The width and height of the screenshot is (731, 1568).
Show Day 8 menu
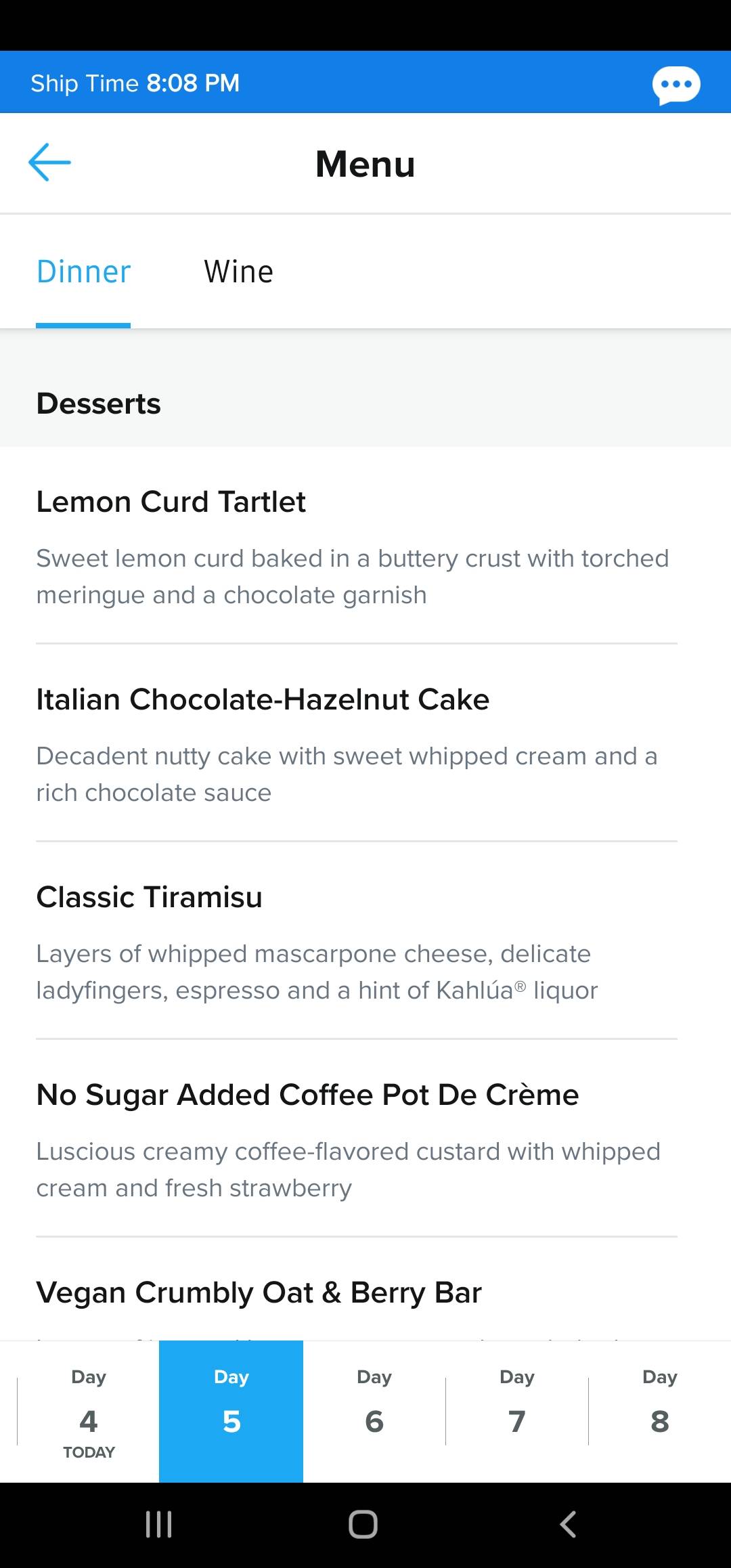point(660,1412)
